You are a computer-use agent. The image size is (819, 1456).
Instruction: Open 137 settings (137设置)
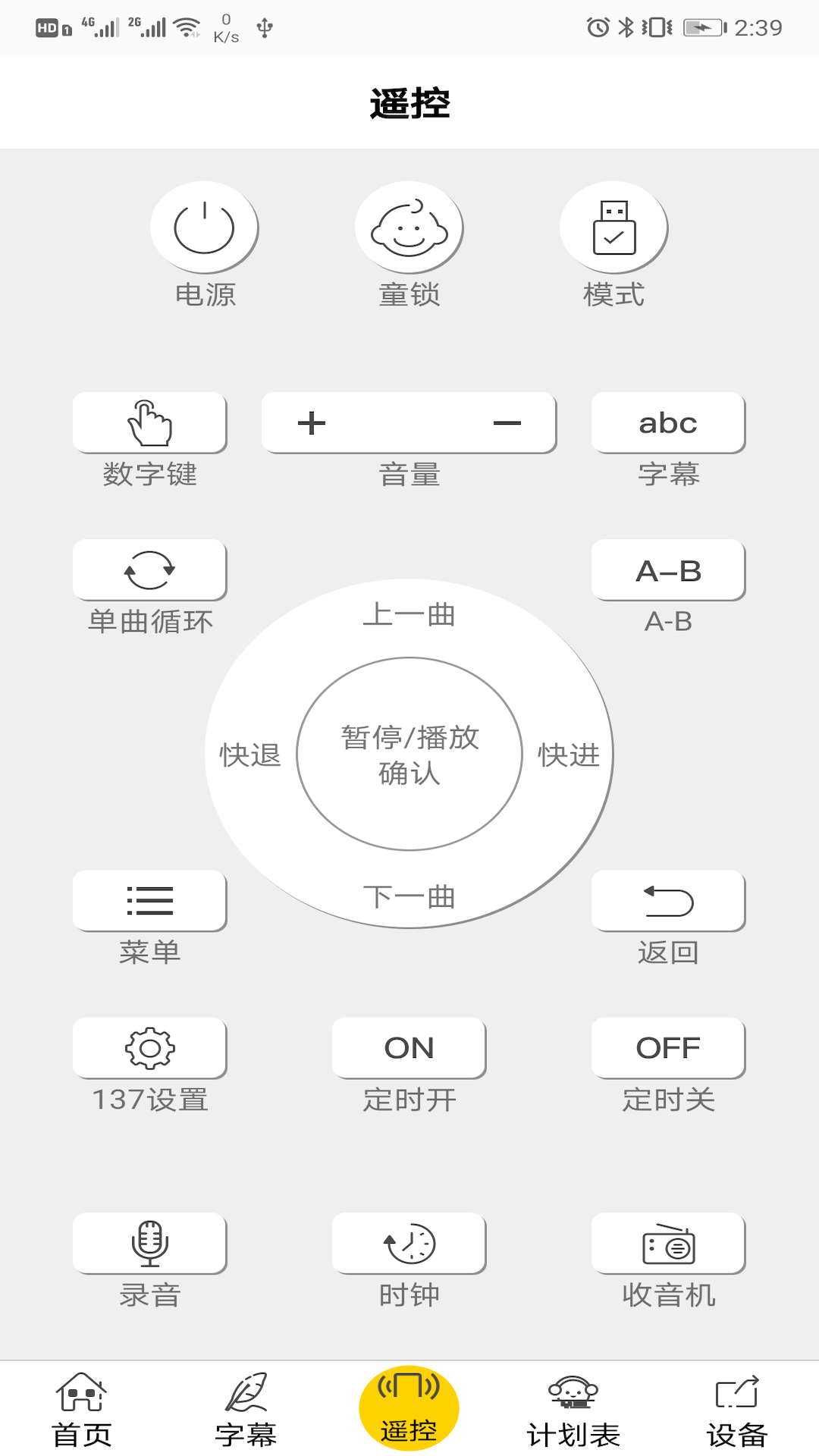(149, 1047)
